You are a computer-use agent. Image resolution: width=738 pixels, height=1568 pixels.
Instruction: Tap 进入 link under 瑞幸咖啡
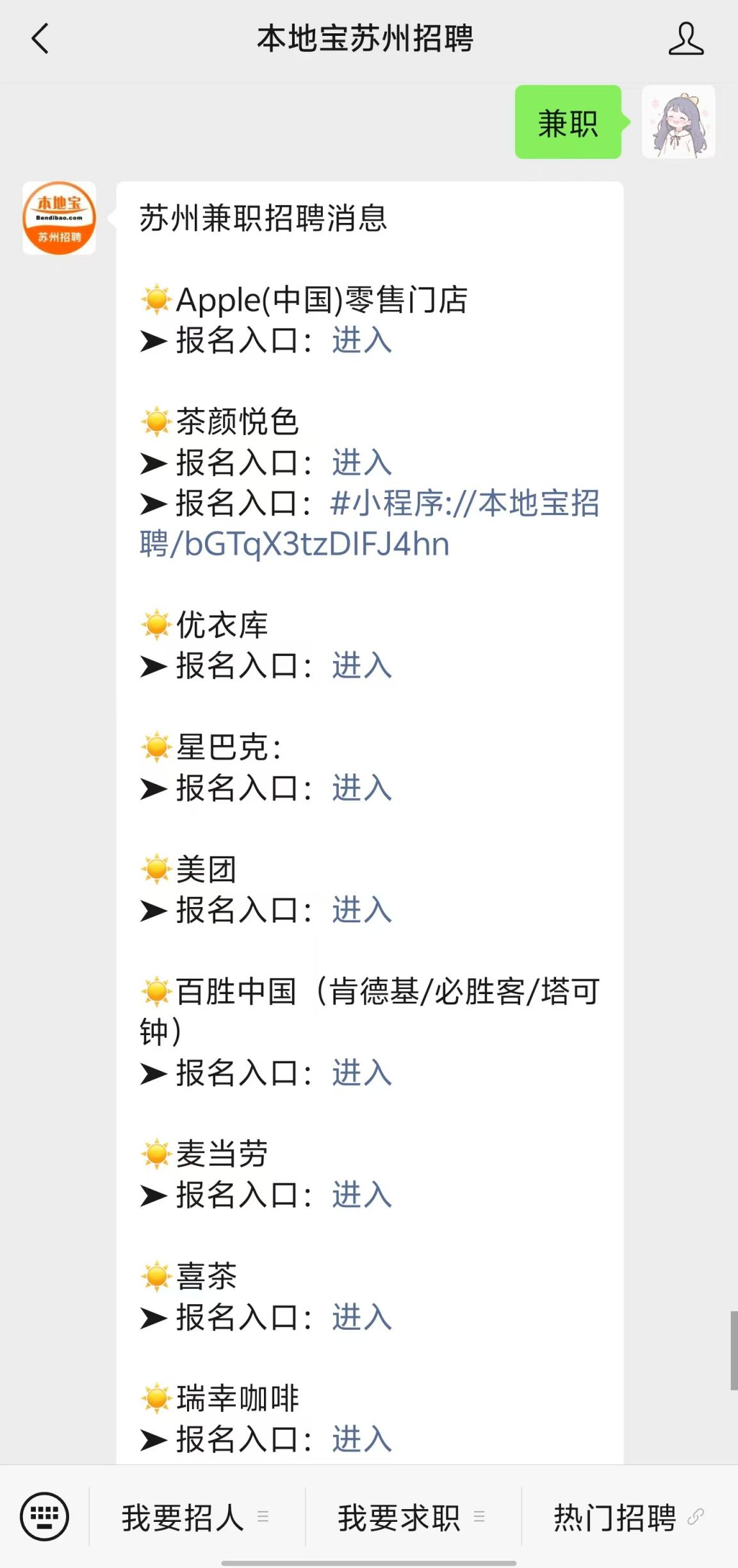pyautogui.click(x=362, y=1439)
